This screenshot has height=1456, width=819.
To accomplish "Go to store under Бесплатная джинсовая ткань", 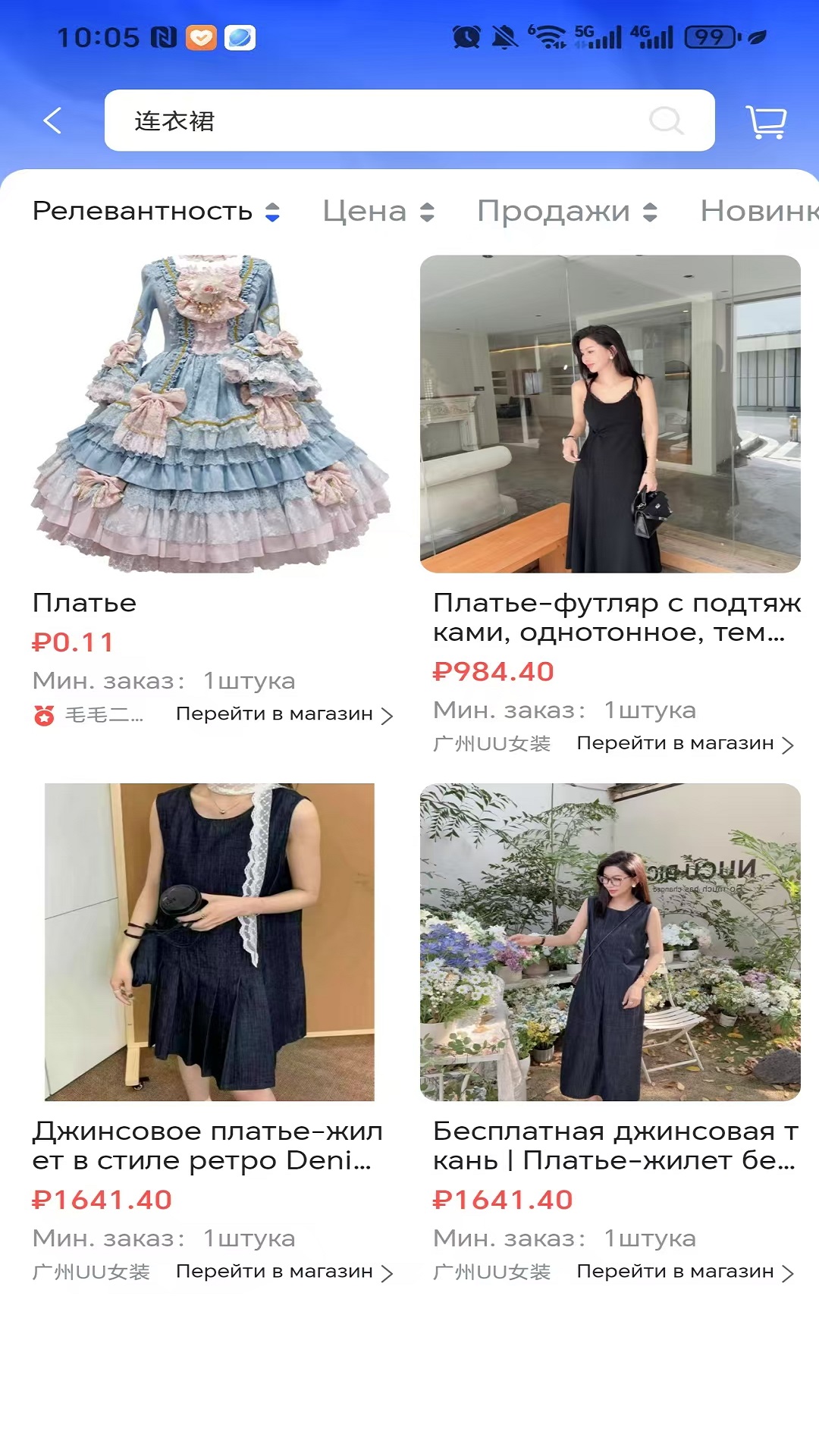I will [684, 1272].
